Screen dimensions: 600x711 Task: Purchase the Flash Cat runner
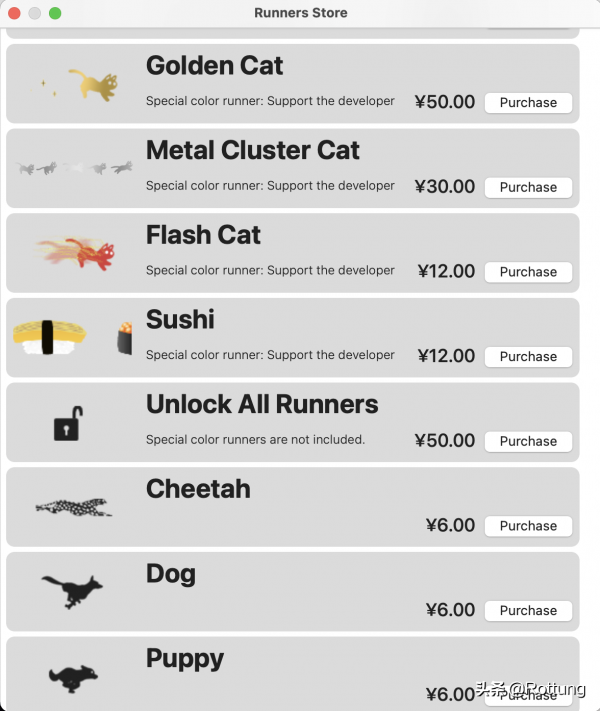point(528,272)
